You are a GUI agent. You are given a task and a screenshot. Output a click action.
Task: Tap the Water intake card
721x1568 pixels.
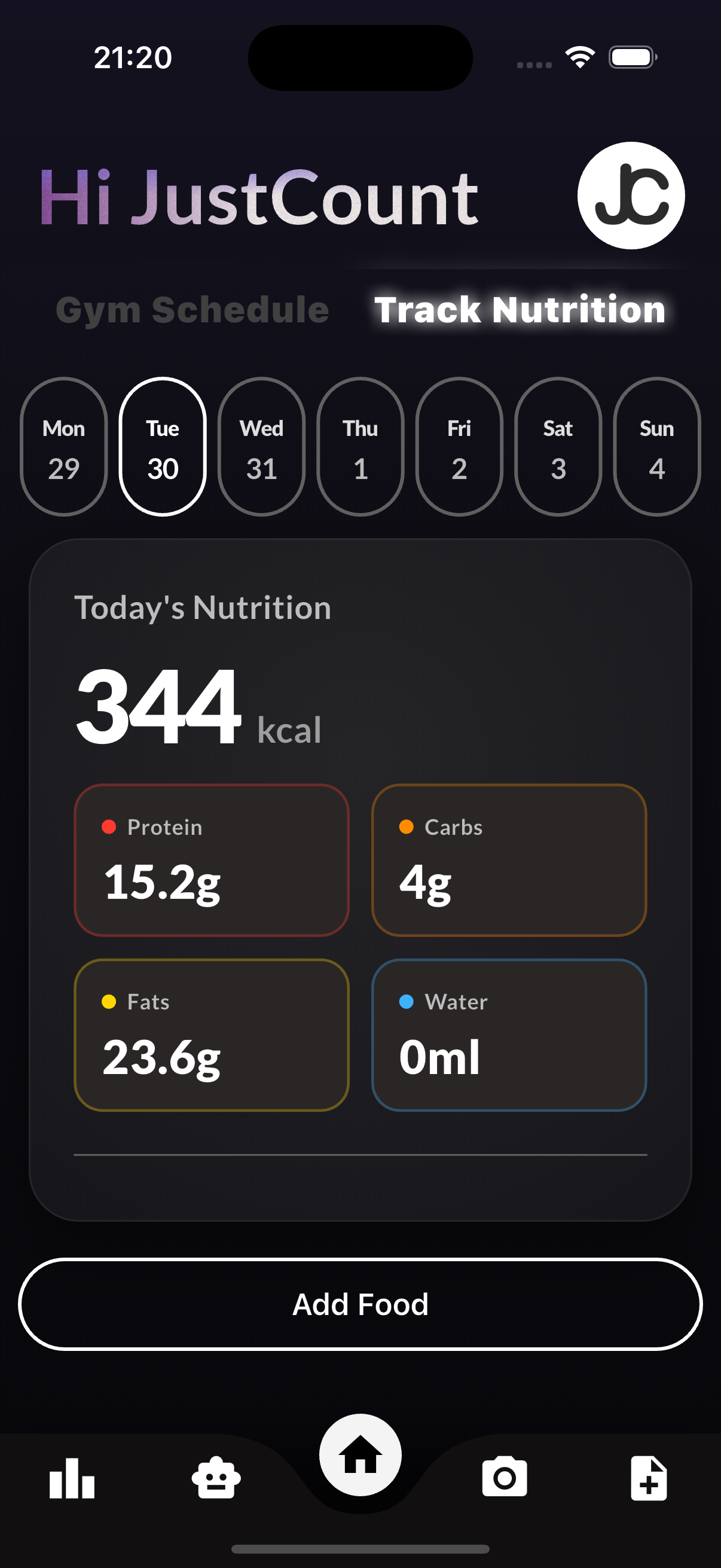(x=509, y=1035)
